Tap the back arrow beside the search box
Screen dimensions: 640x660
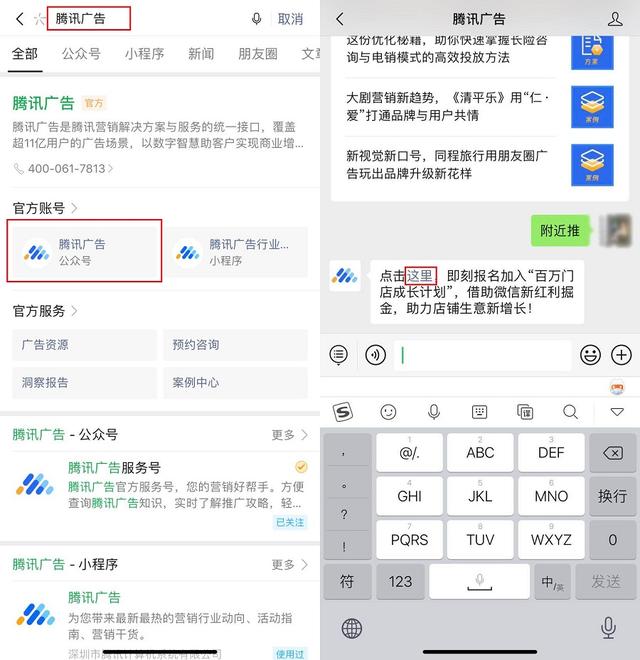click(x=20, y=19)
